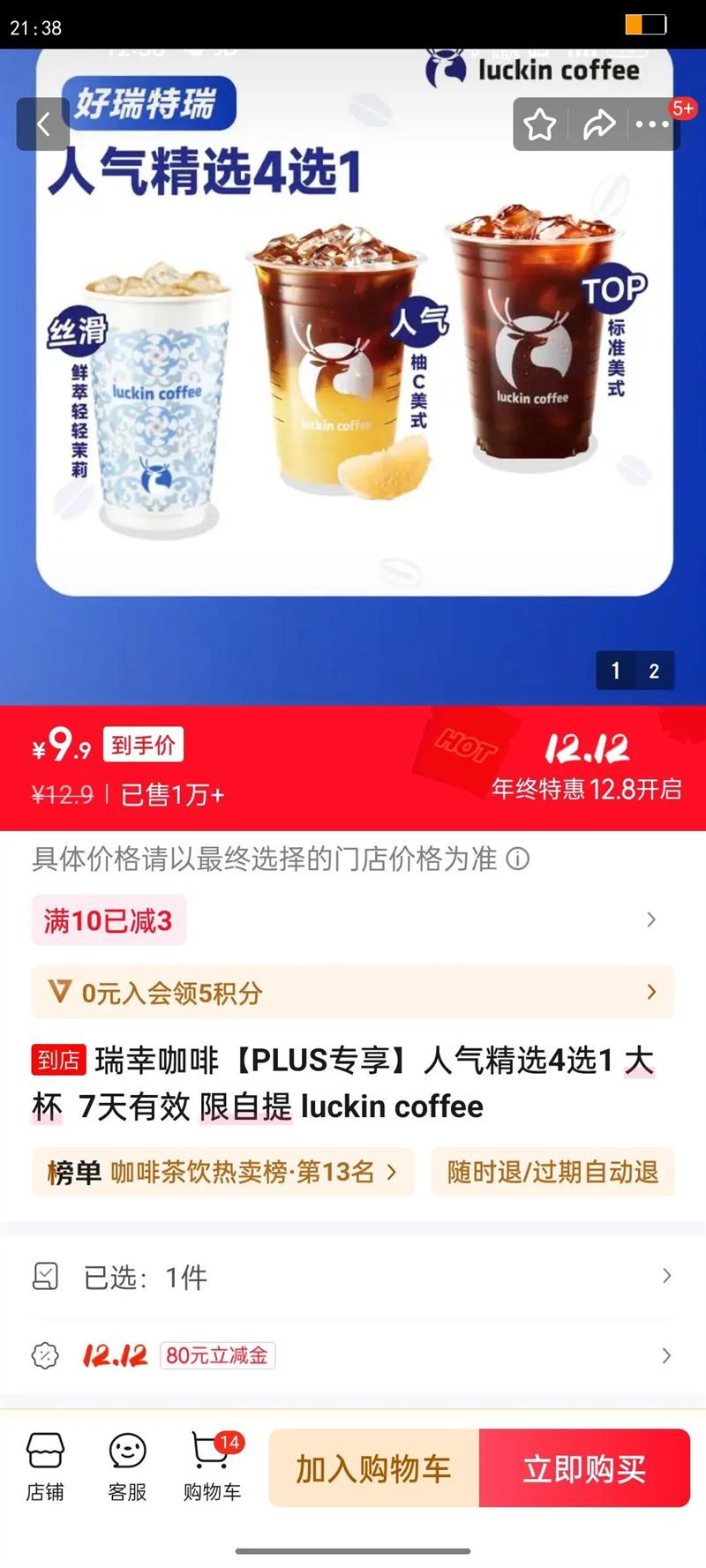
Task: Expand the 满10已减3 coupon details
Action: pyautogui.click(x=353, y=919)
